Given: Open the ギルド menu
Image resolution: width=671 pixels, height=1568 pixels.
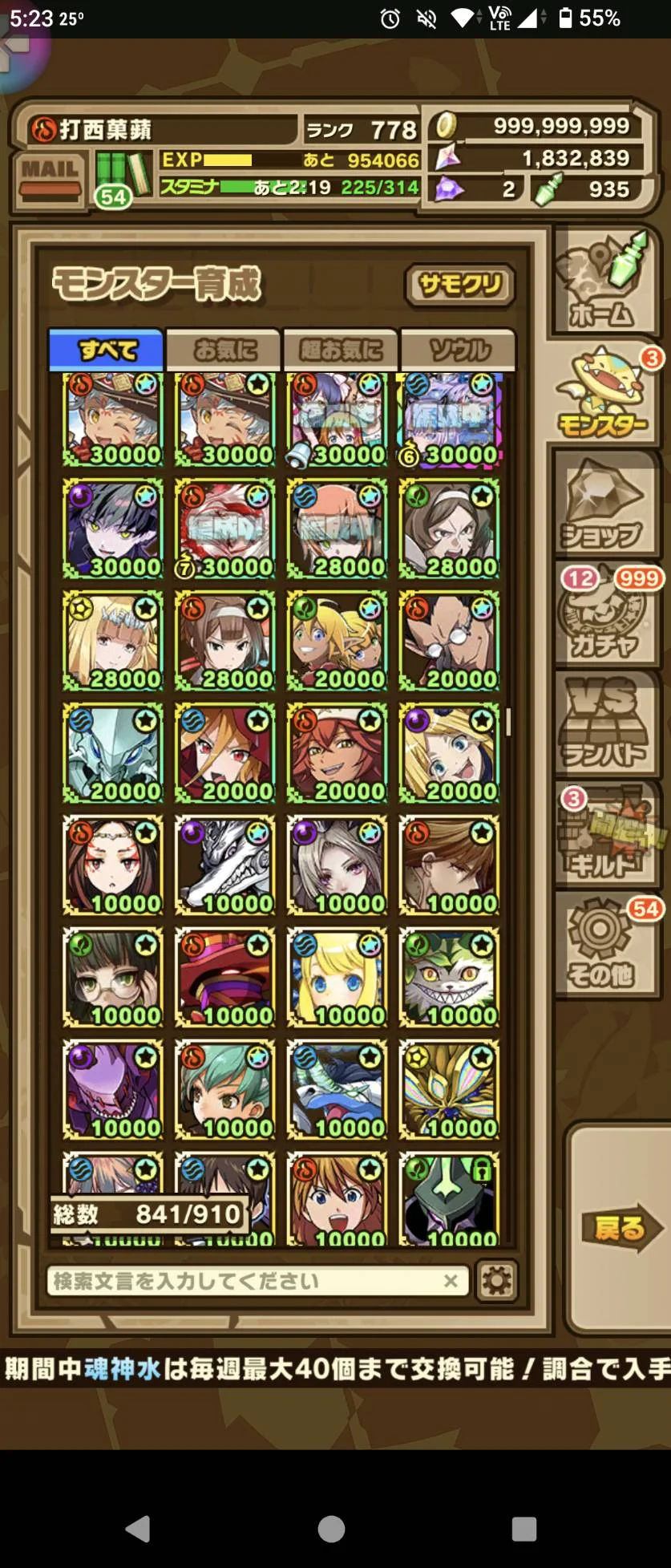Looking at the screenshot, I should tap(605, 834).
